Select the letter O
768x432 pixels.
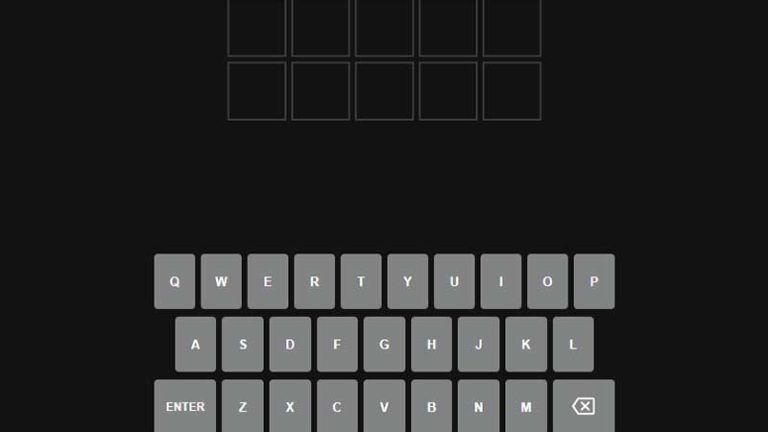tap(547, 281)
